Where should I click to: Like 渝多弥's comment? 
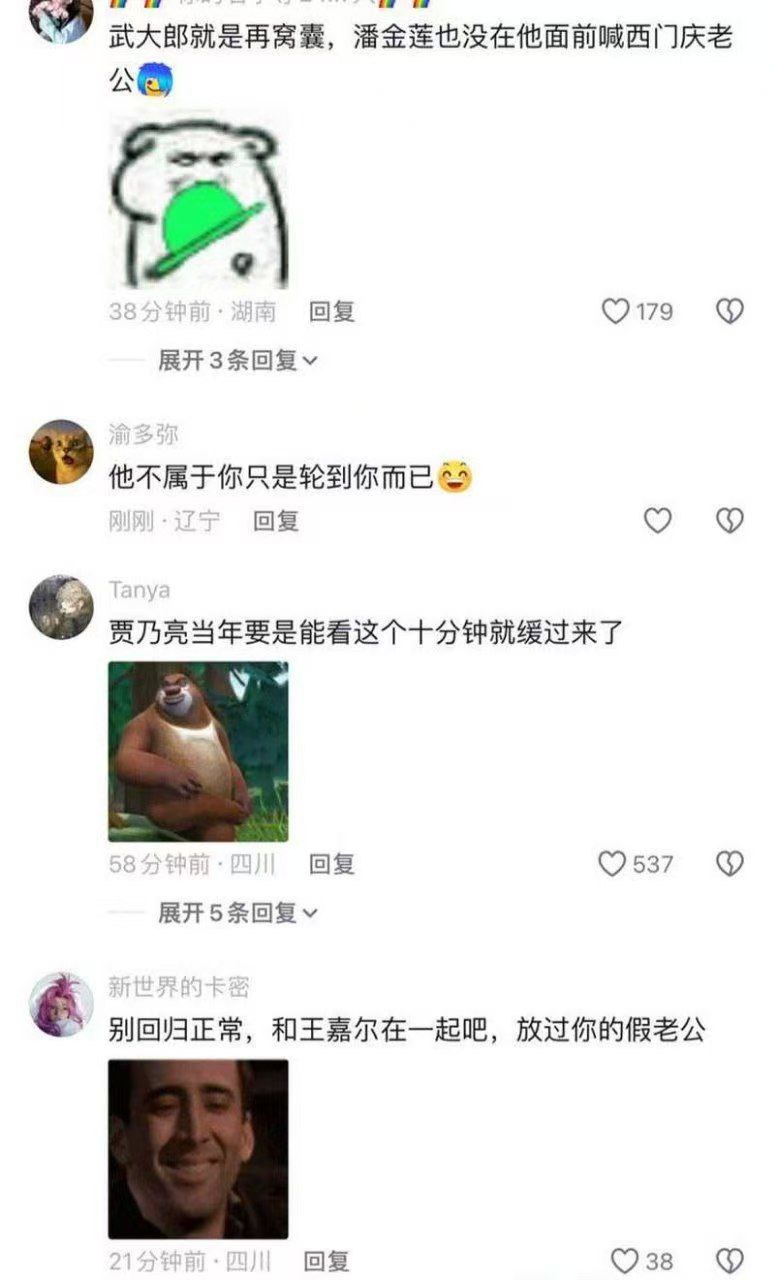click(x=657, y=520)
